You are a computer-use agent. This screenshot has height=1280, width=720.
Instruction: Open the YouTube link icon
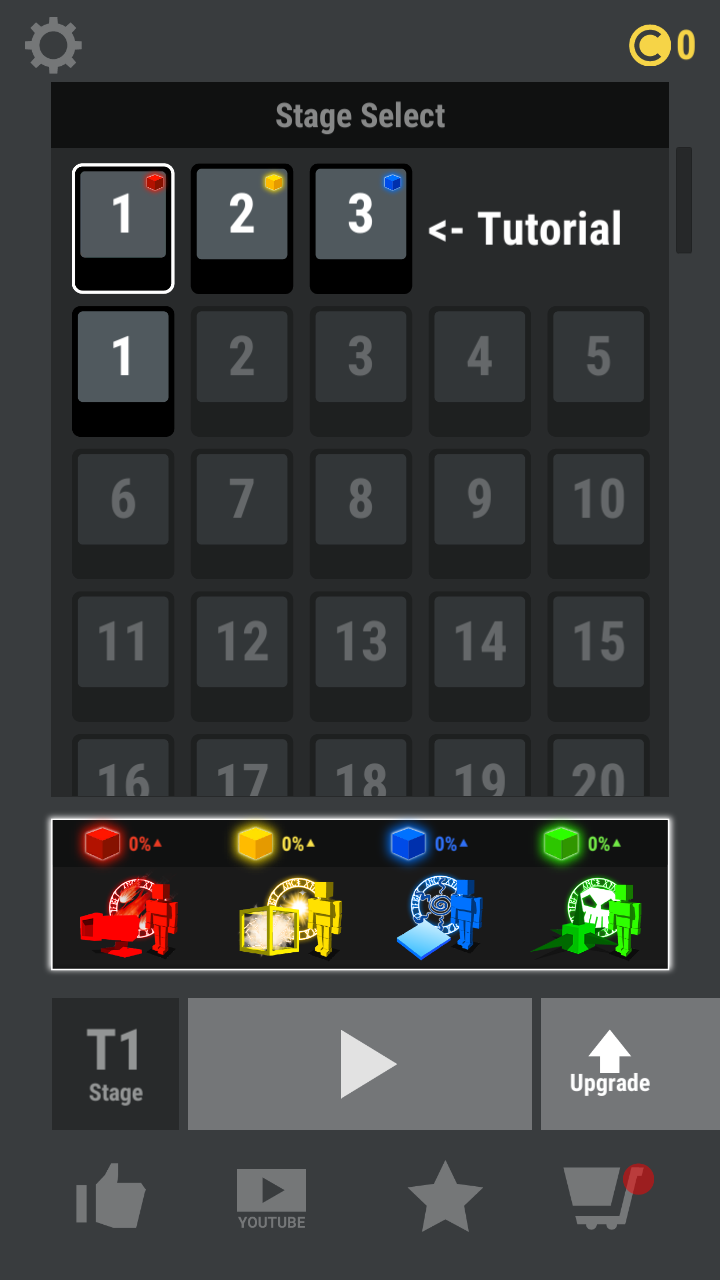271,1196
